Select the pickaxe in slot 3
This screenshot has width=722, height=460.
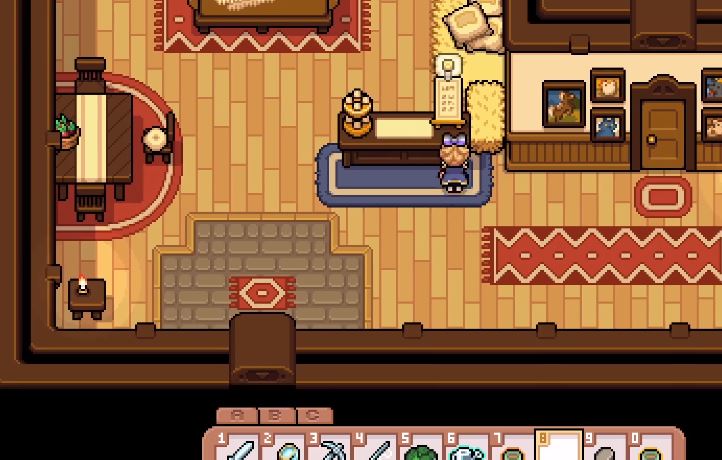click(x=332, y=449)
